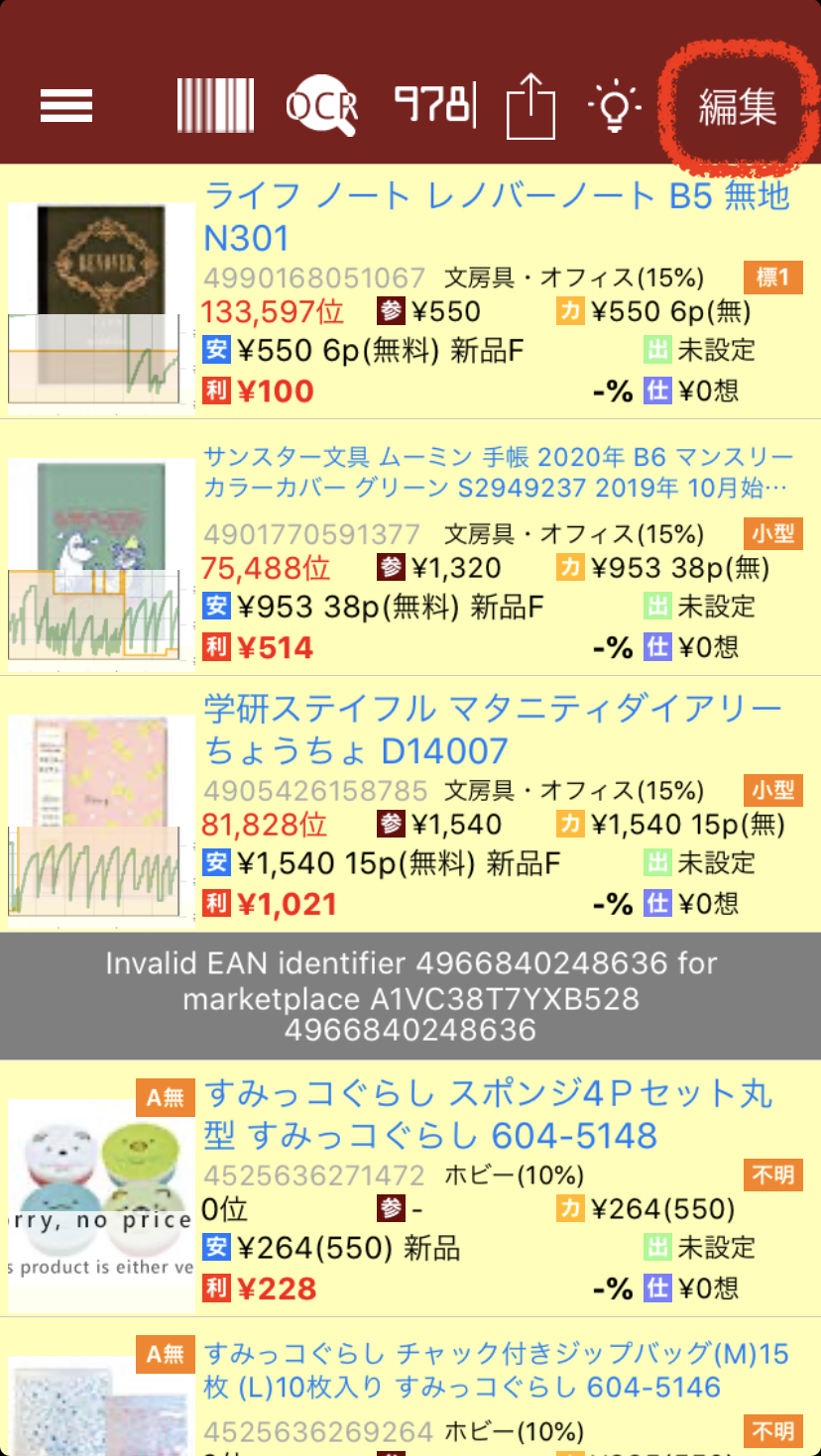Open the hamburger drawer menu

click(x=66, y=106)
